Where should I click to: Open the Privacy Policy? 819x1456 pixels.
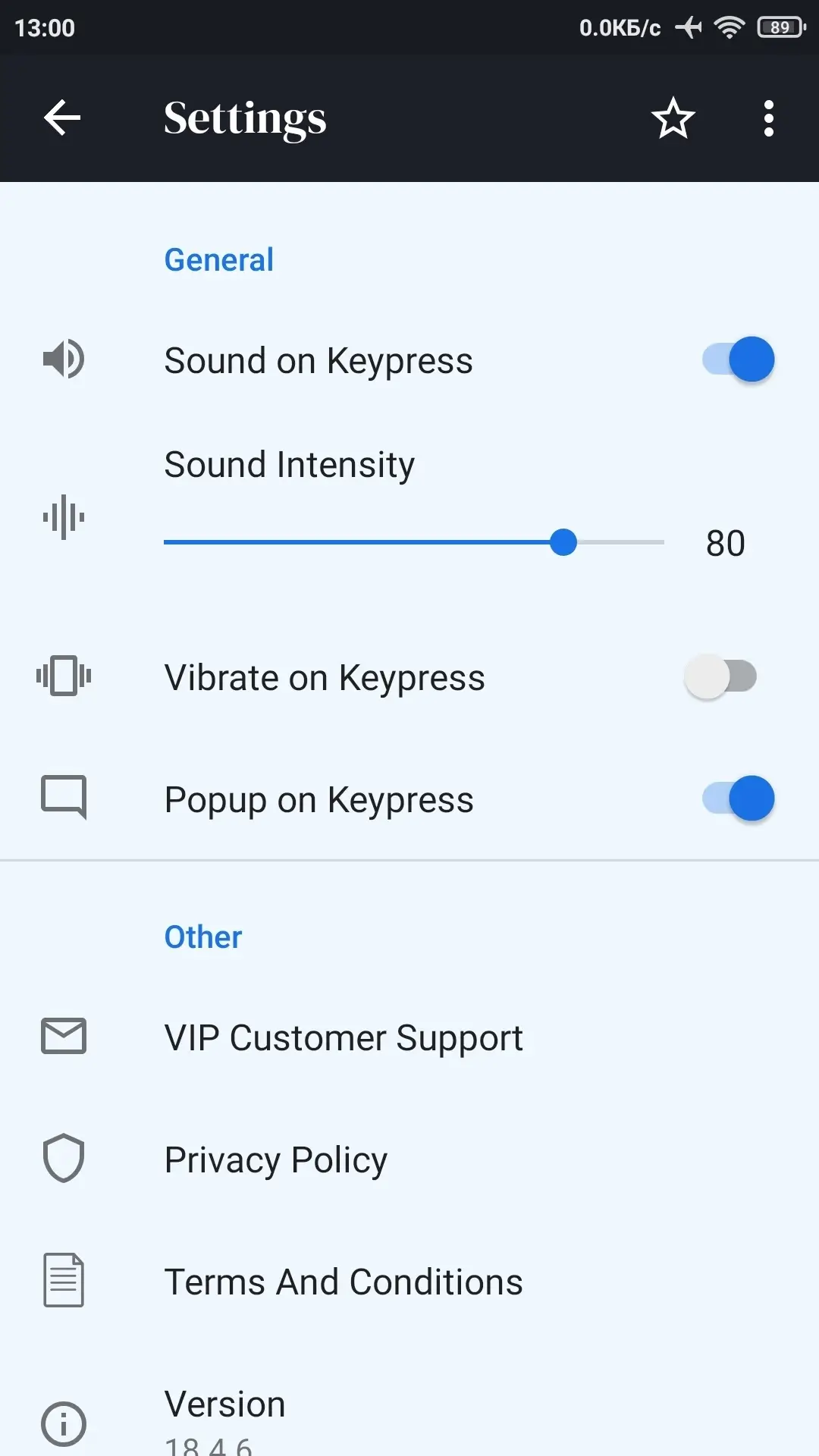click(x=409, y=1159)
